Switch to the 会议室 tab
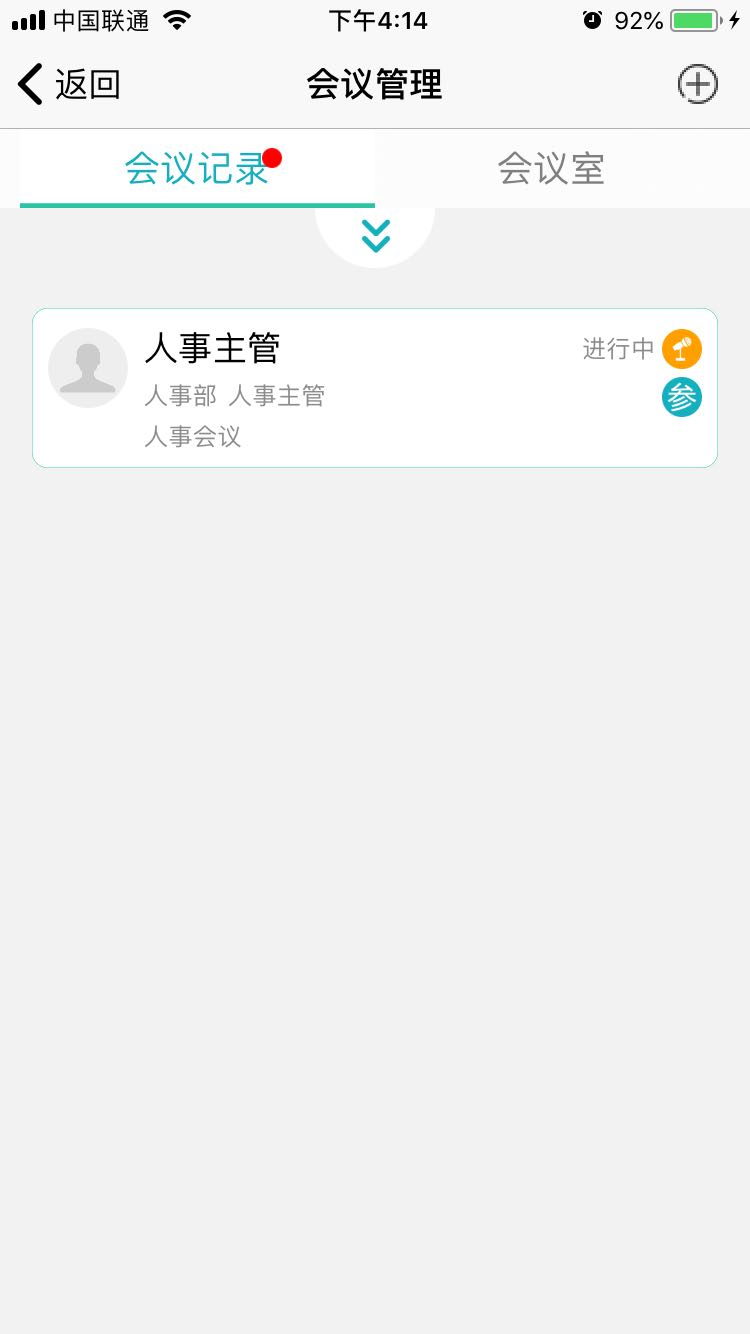This screenshot has height=1334, width=750. click(x=551, y=168)
